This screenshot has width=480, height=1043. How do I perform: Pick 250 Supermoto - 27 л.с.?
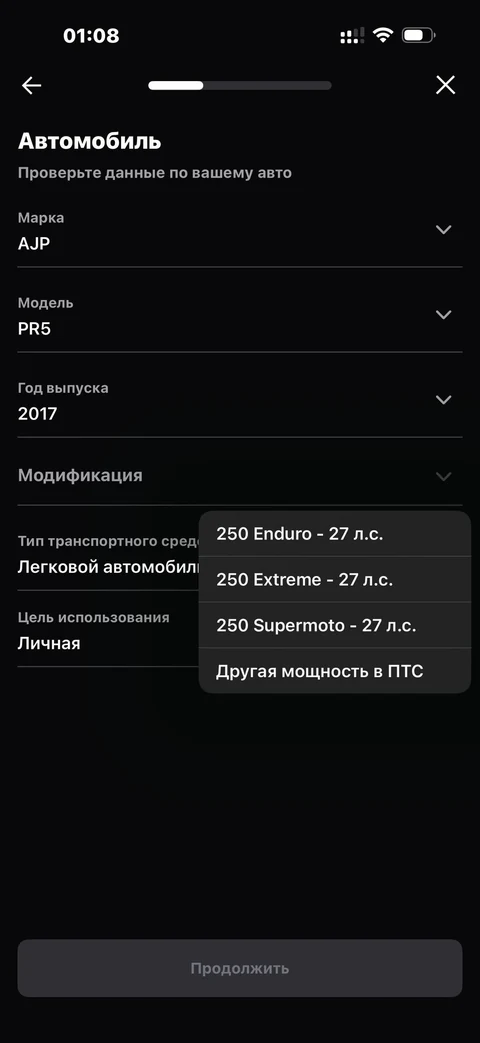tap(334, 625)
